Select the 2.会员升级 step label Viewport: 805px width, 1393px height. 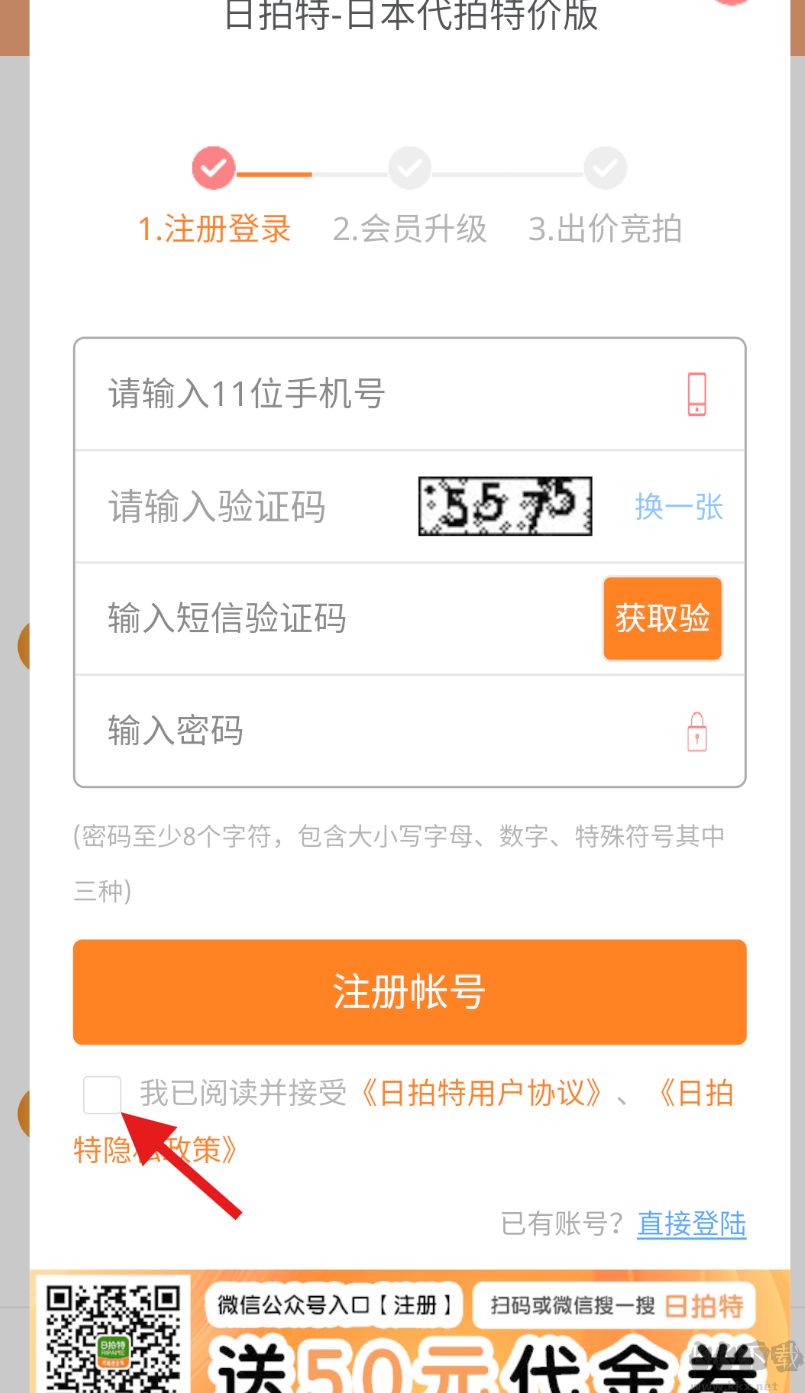[x=409, y=229]
